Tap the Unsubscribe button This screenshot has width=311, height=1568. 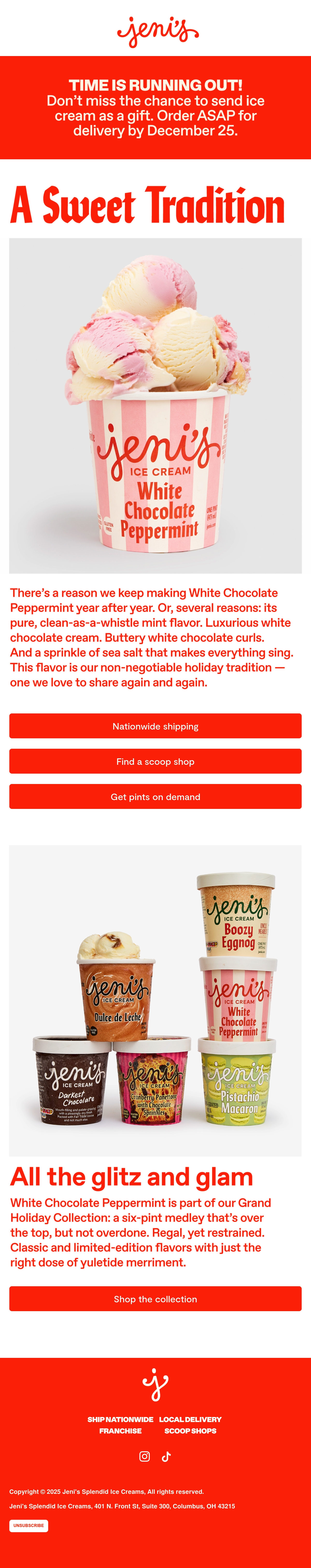[29, 1525]
